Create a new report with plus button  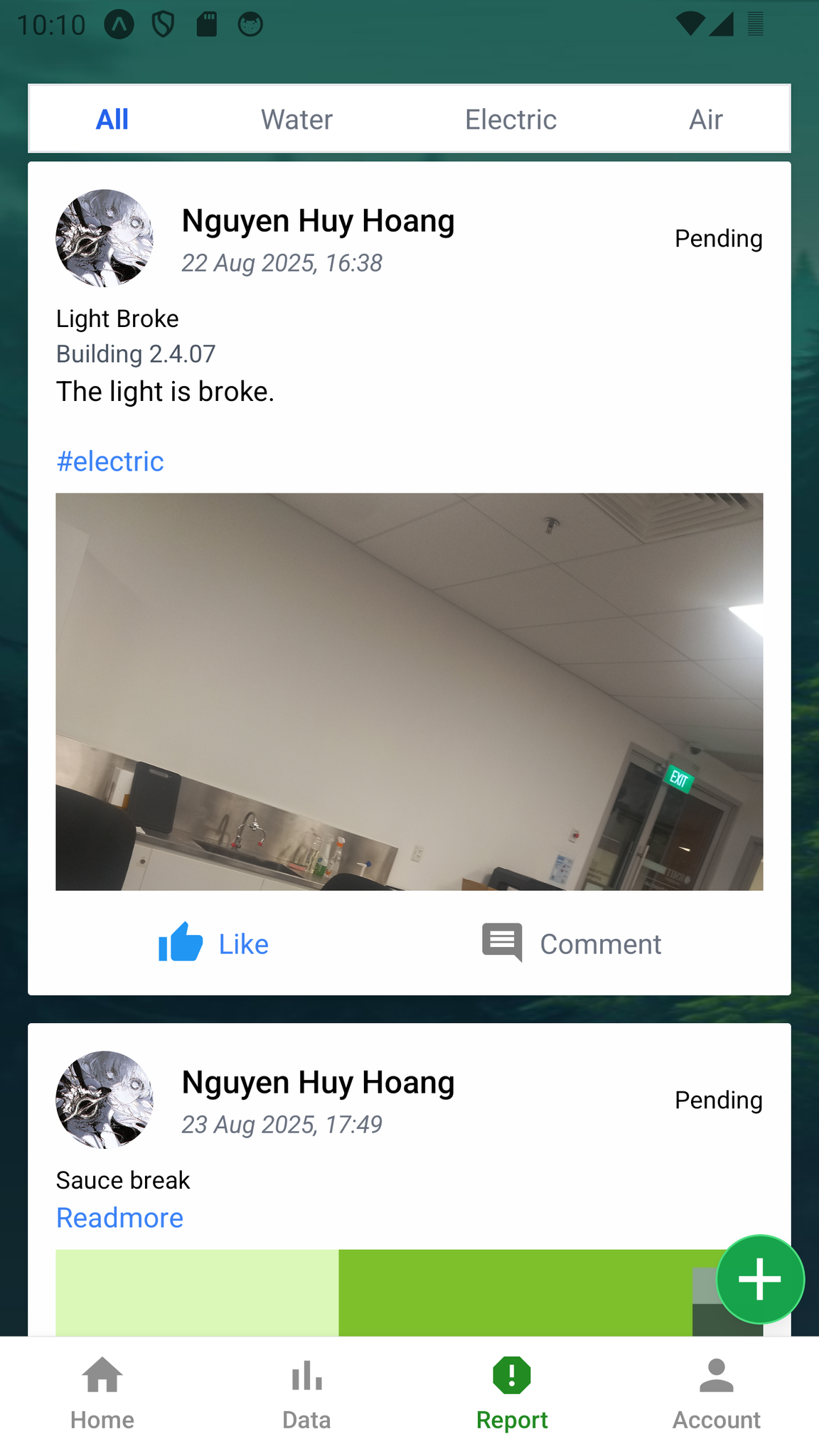[x=760, y=1279]
